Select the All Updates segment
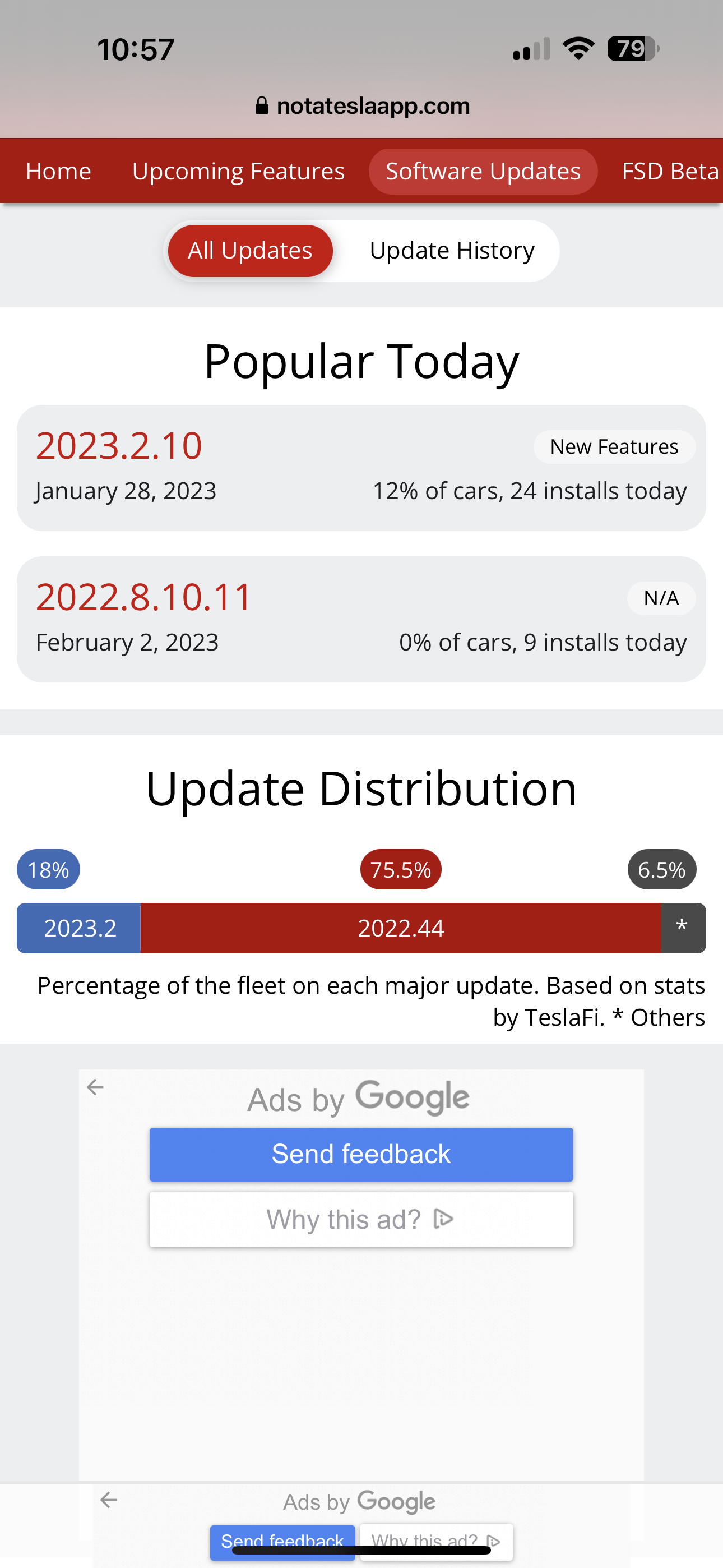 click(x=250, y=251)
